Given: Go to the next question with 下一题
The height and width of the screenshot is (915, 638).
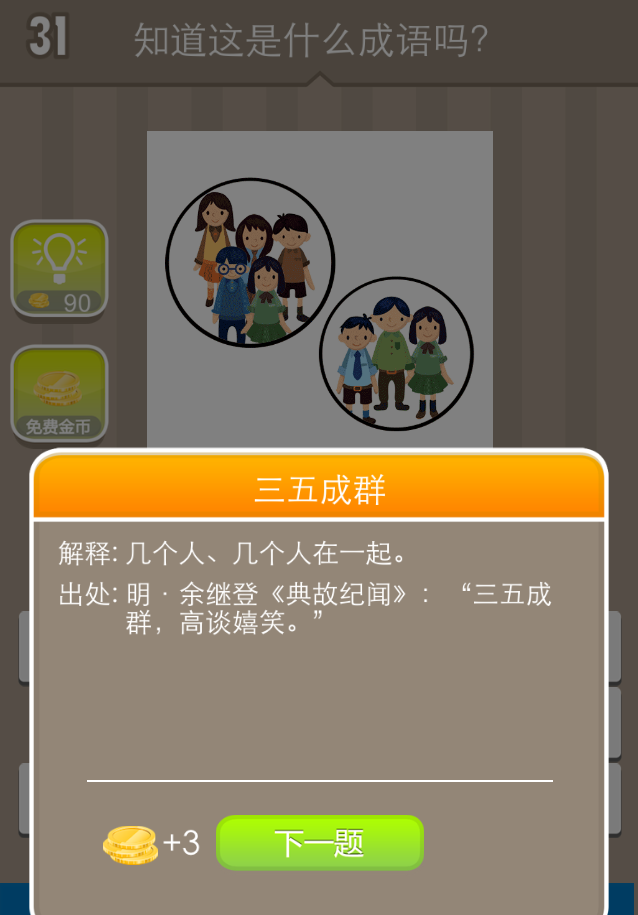Looking at the screenshot, I should (320, 843).
